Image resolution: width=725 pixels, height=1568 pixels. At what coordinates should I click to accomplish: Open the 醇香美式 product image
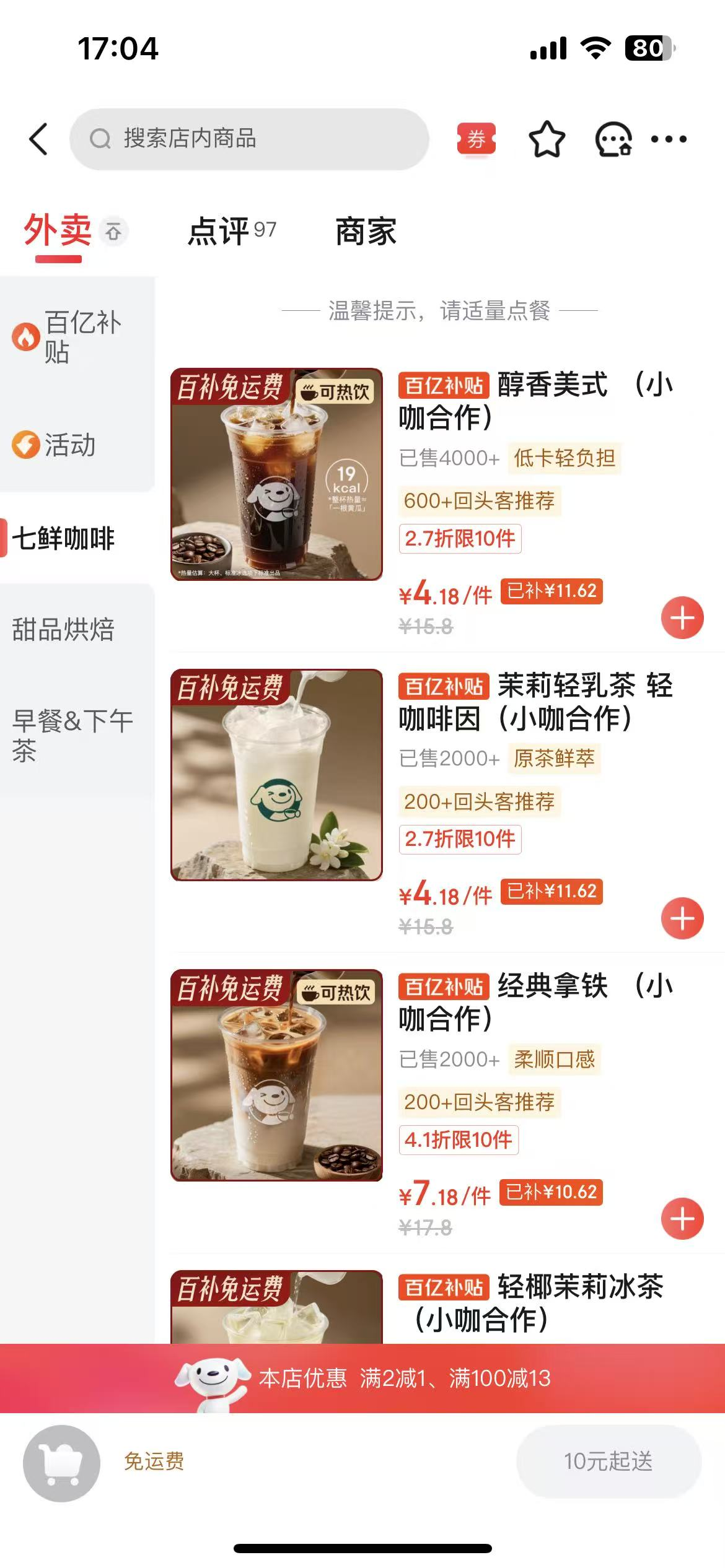pyautogui.click(x=276, y=474)
